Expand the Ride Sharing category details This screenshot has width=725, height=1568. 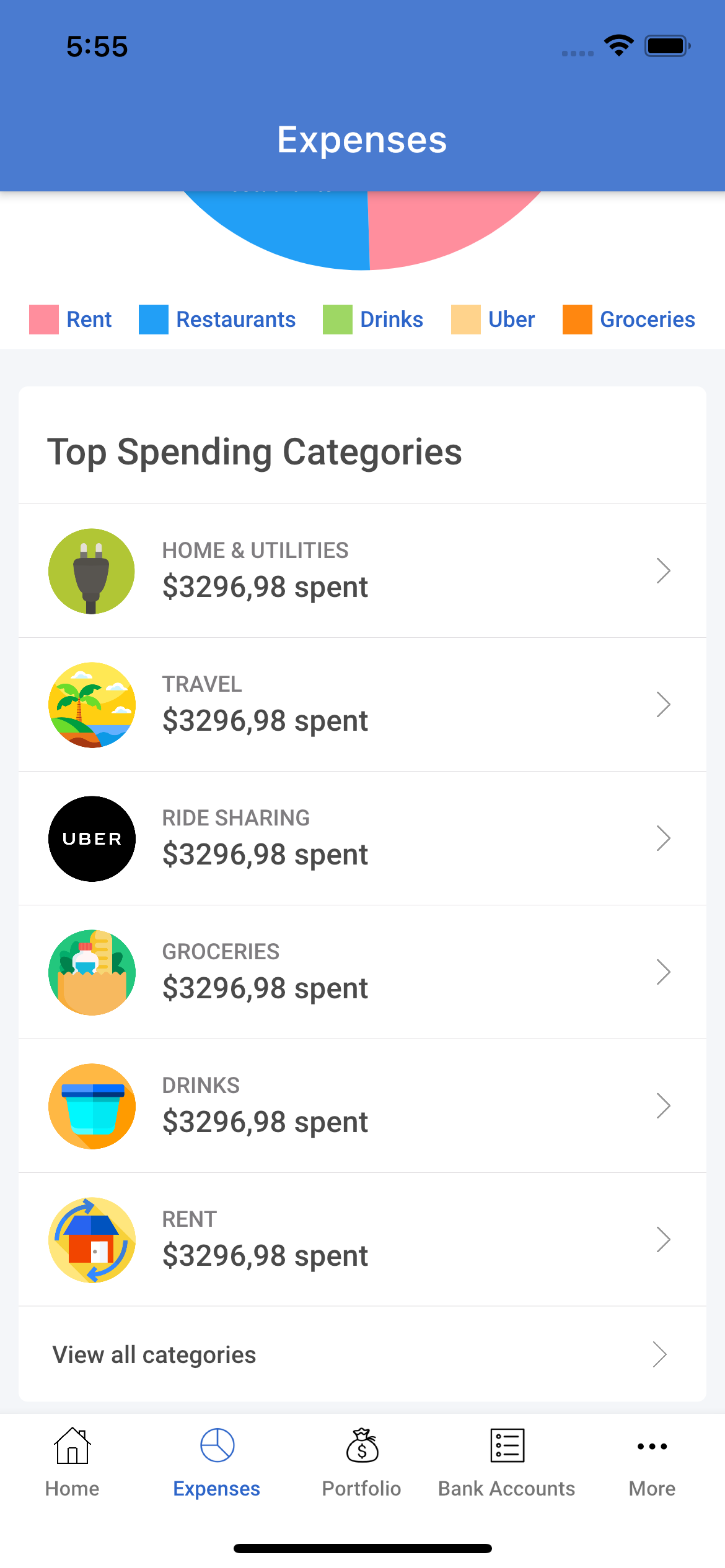coord(664,838)
